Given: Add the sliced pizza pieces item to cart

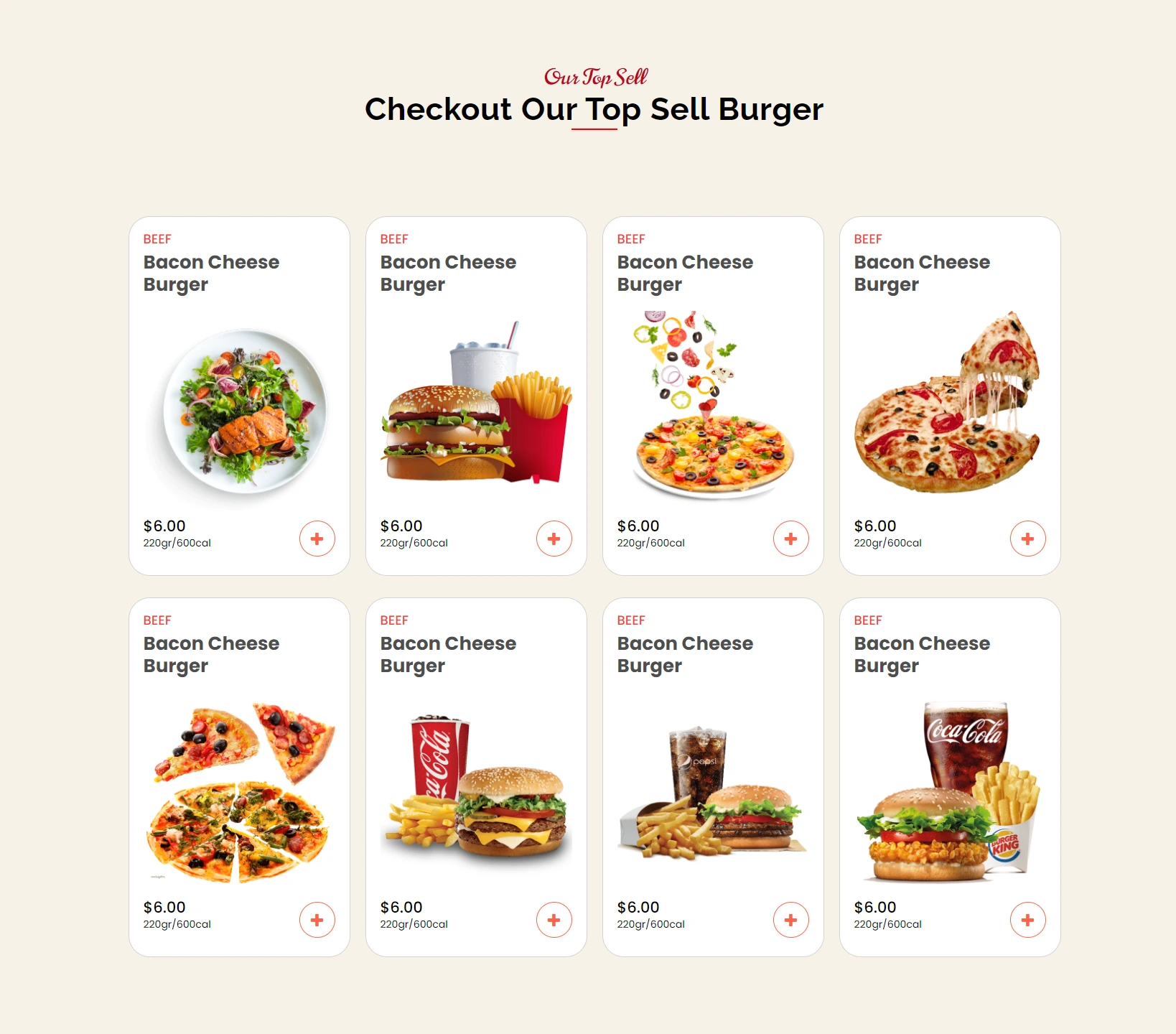Looking at the screenshot, I should (317, 920).
